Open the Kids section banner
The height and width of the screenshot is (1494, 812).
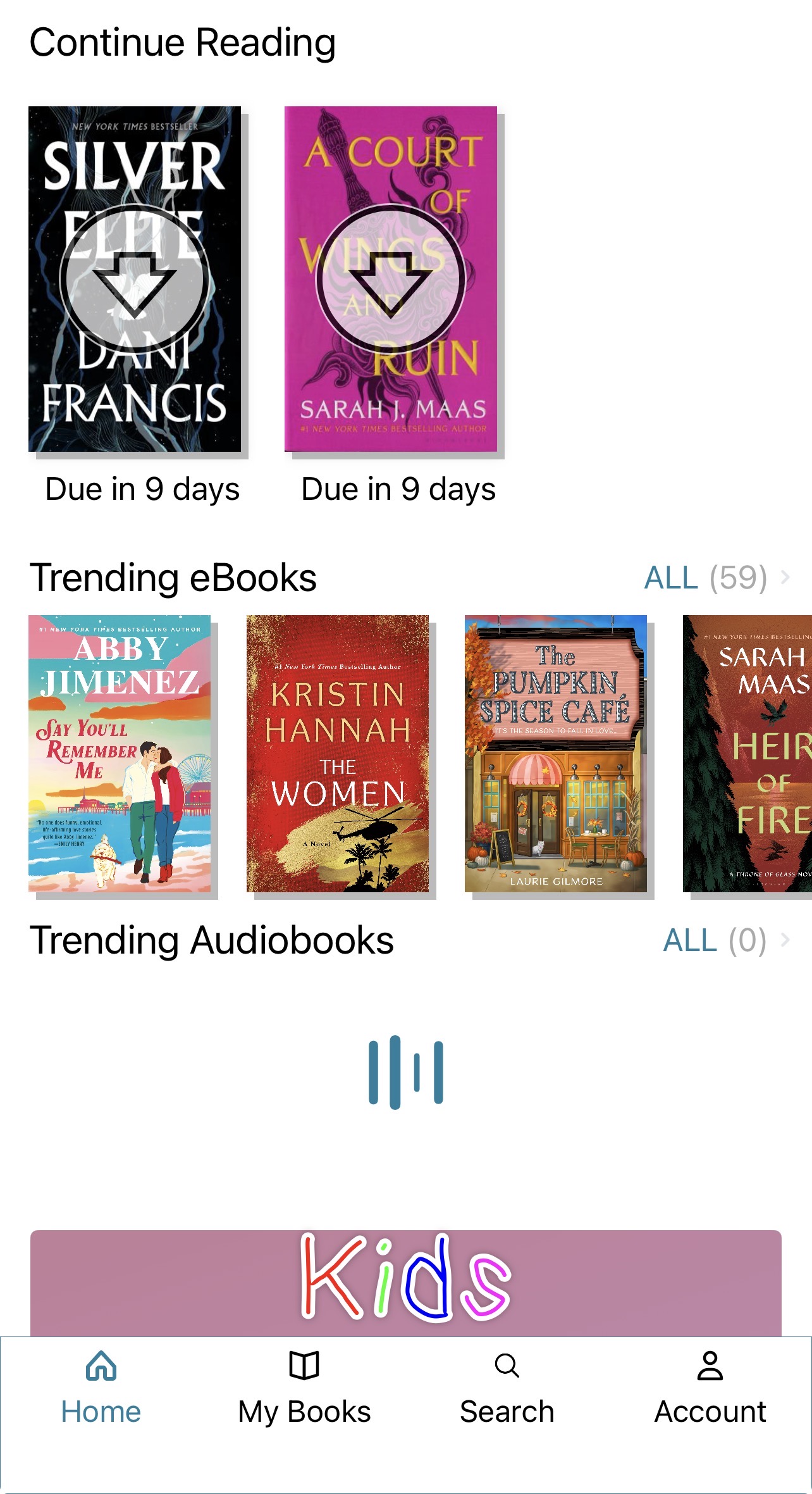point(406,1282)
